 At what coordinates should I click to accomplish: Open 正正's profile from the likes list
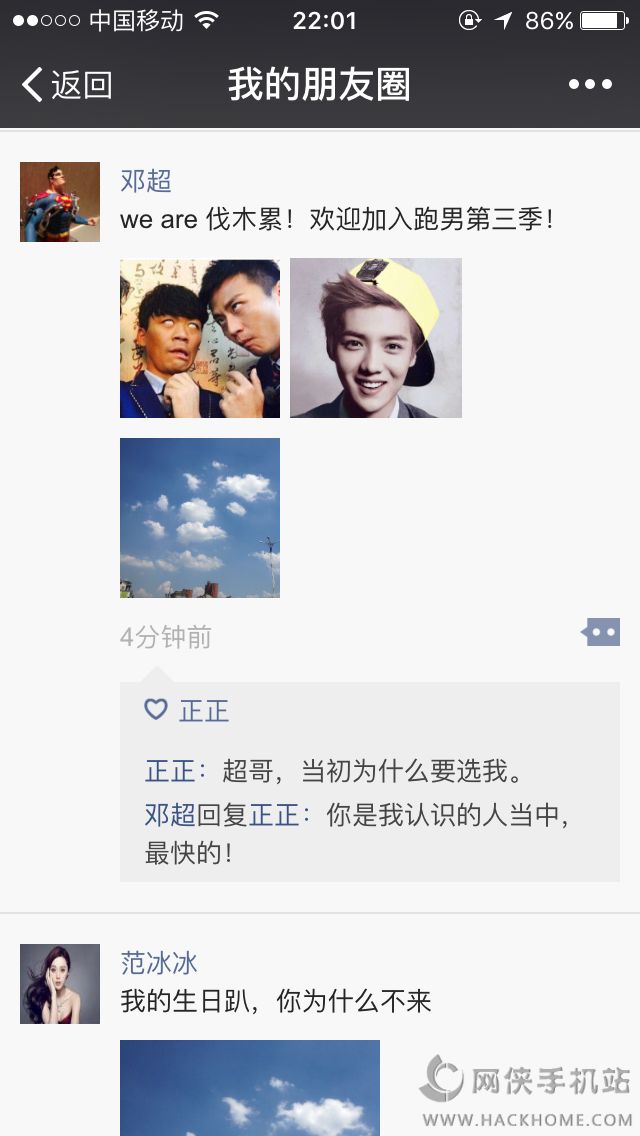coord(204,711)
